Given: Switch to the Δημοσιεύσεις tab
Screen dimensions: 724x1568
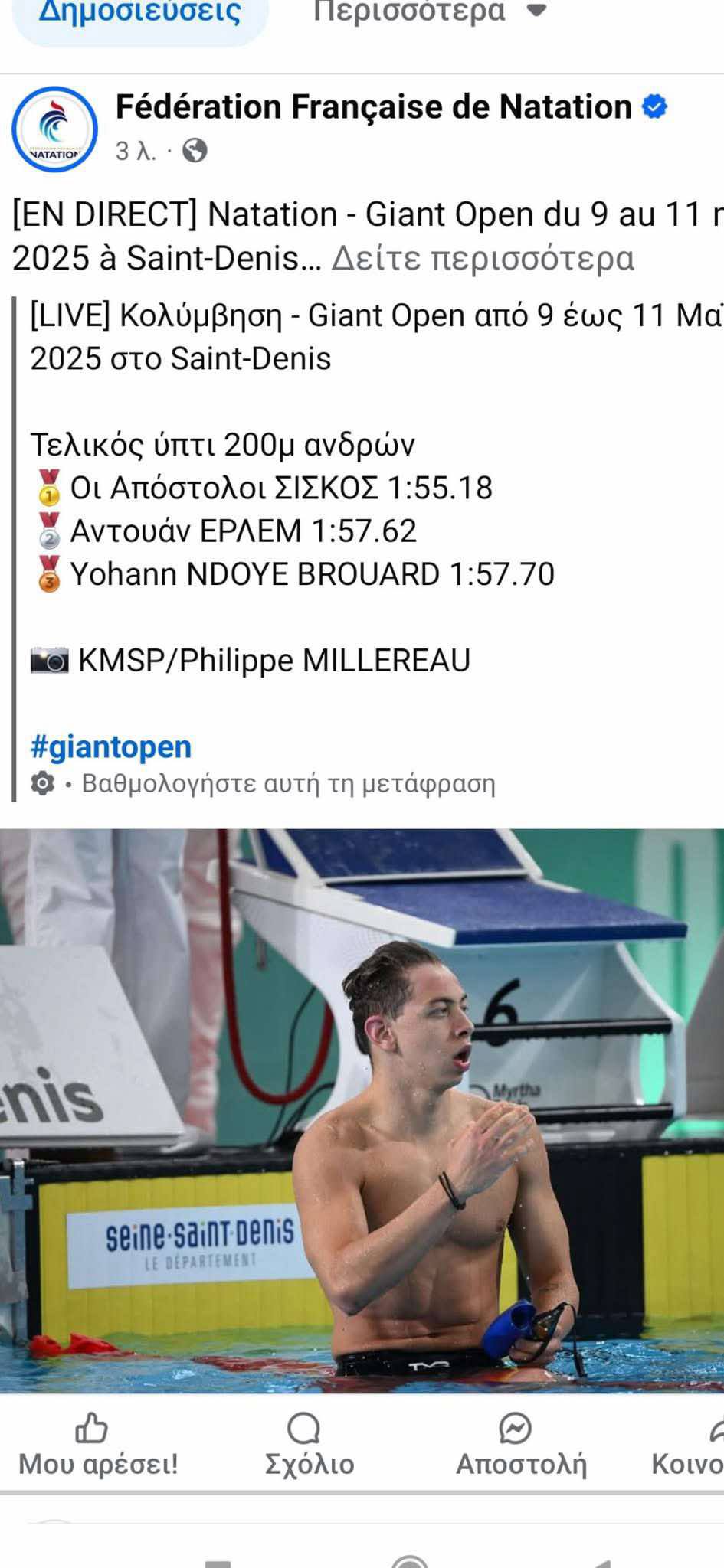Looking at the screenshot, I should [139, 12].
